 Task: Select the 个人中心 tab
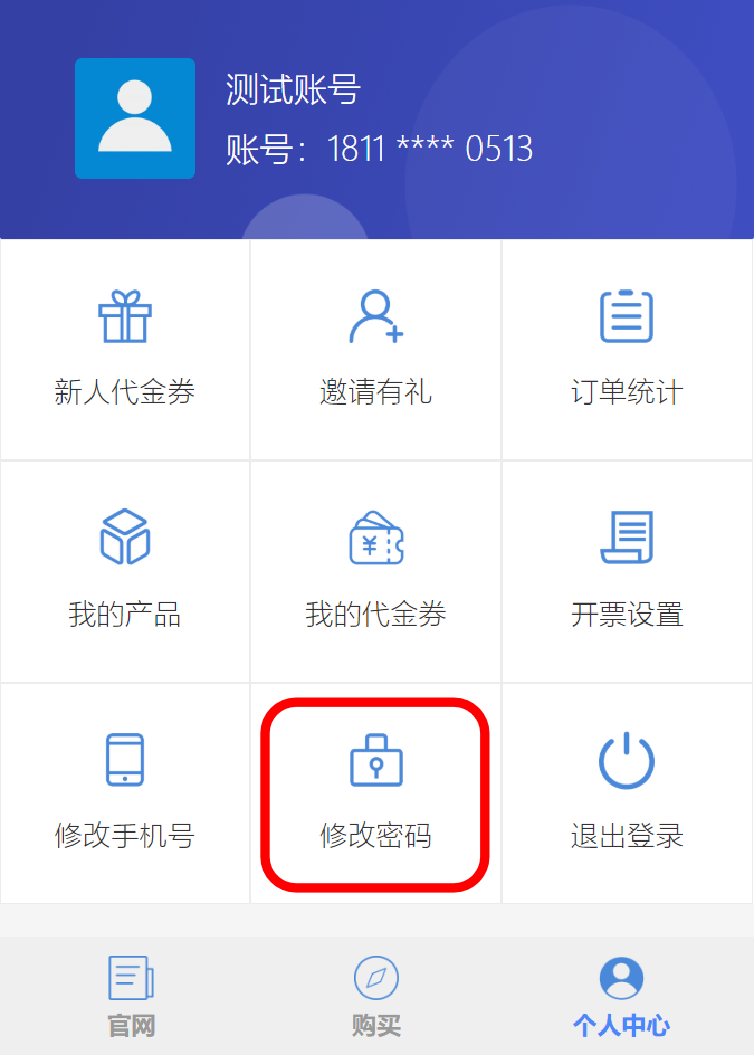pos(621,997)
